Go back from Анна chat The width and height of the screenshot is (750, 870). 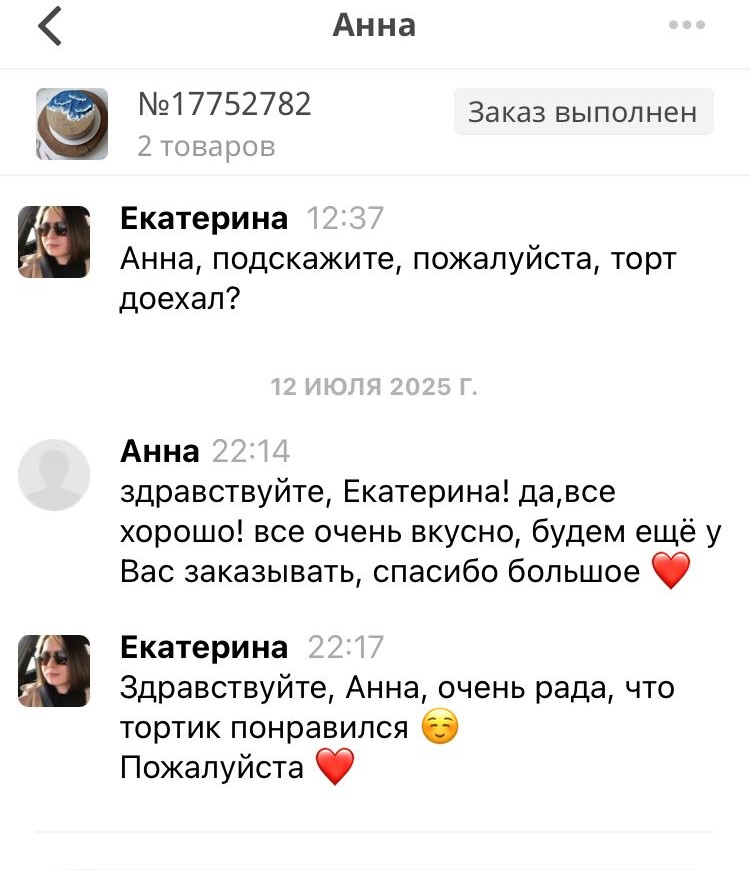coord(50,27)
